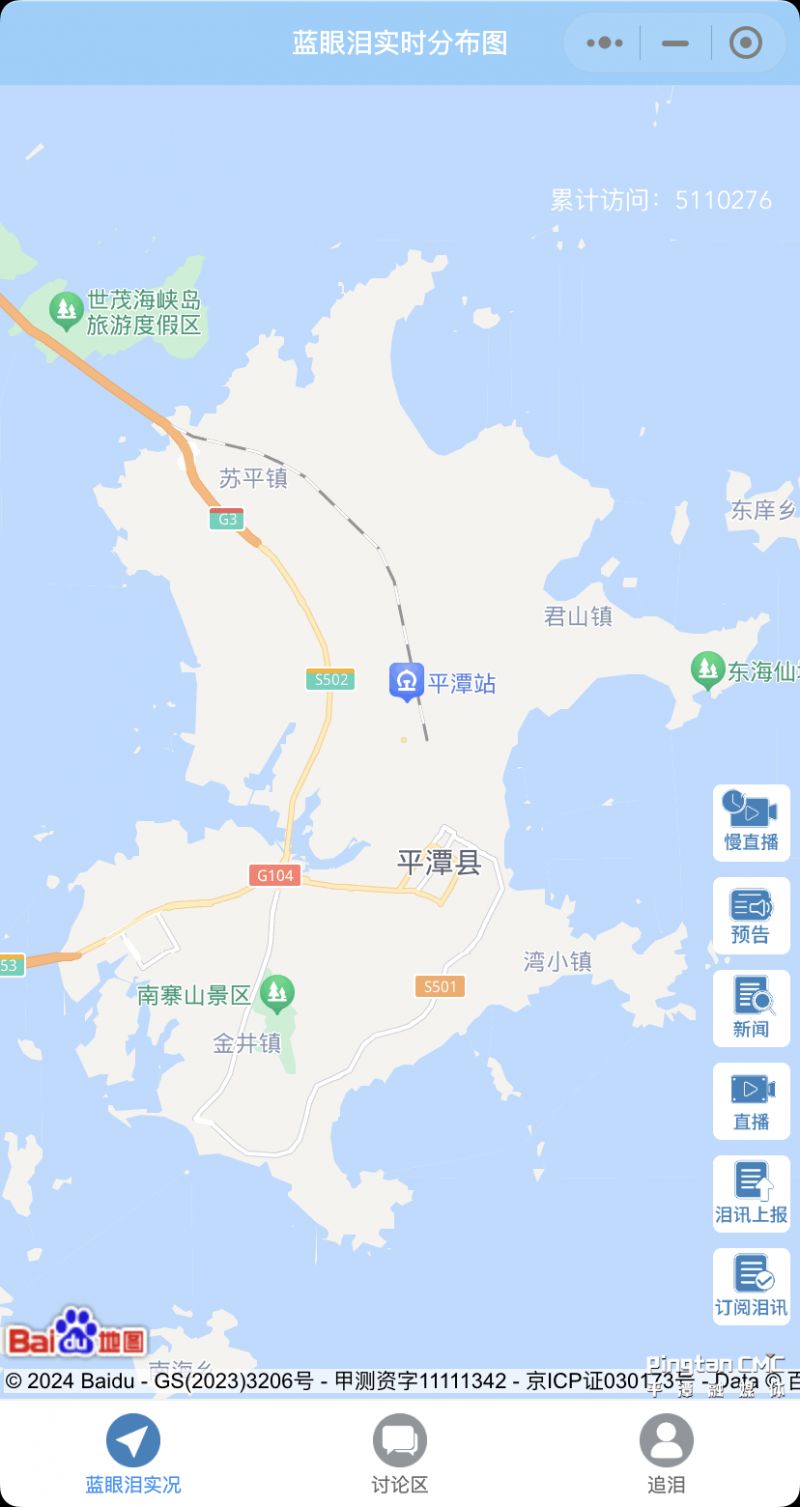Switch to 蓝眼泪实况 tab
The height and width of the screenshot is (1507, 800).
[133, 1453]
